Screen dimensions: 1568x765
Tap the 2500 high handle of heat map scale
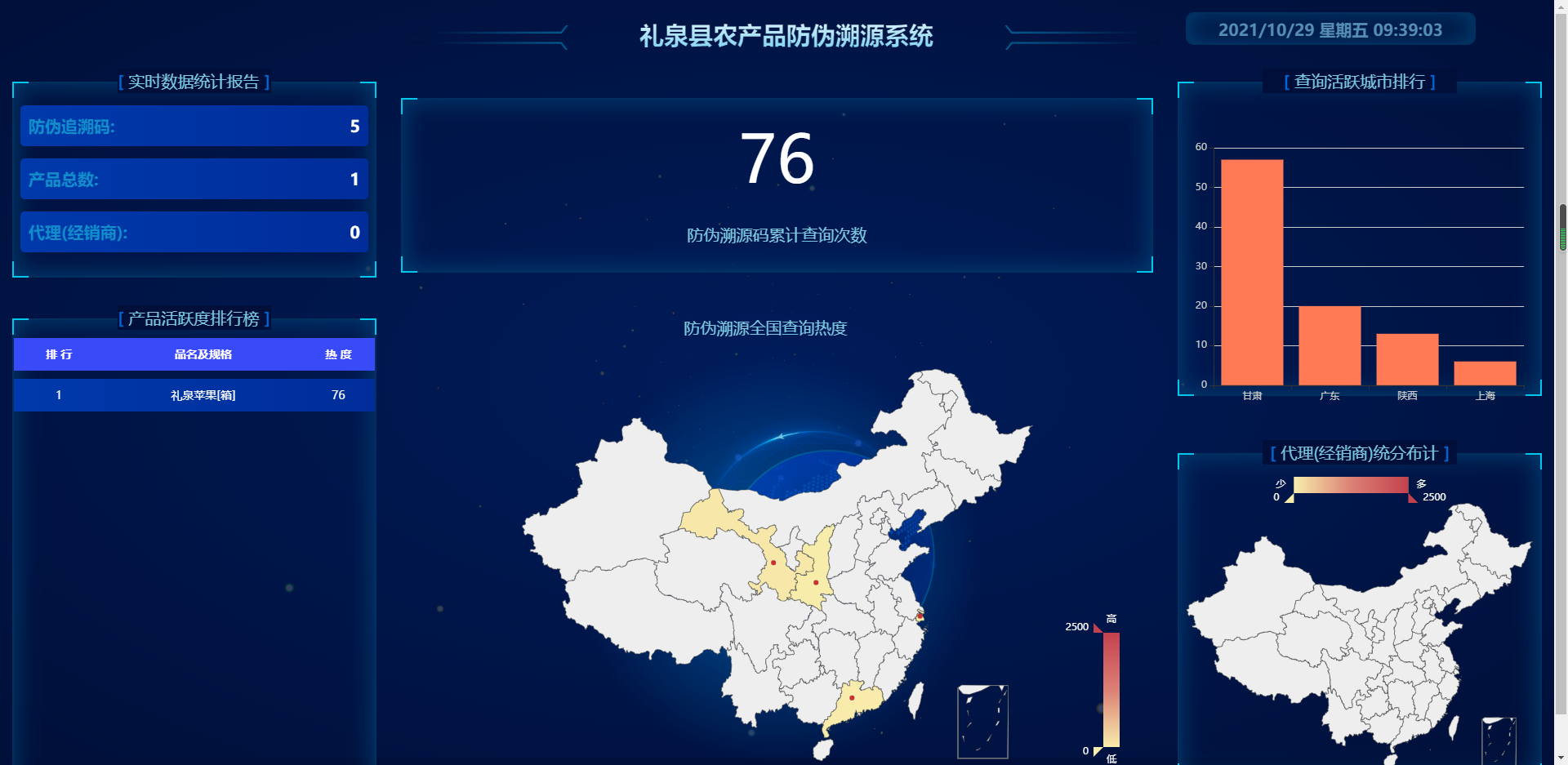(1098, 629)
